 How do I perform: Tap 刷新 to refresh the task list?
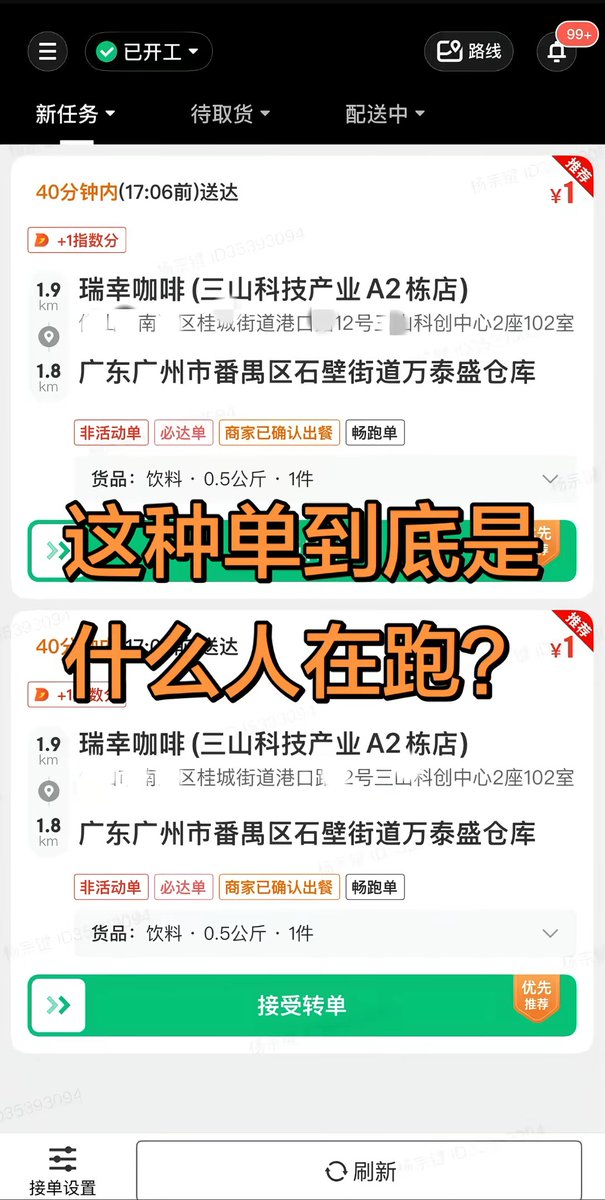pyautogui.click(x=360, y=1171)
